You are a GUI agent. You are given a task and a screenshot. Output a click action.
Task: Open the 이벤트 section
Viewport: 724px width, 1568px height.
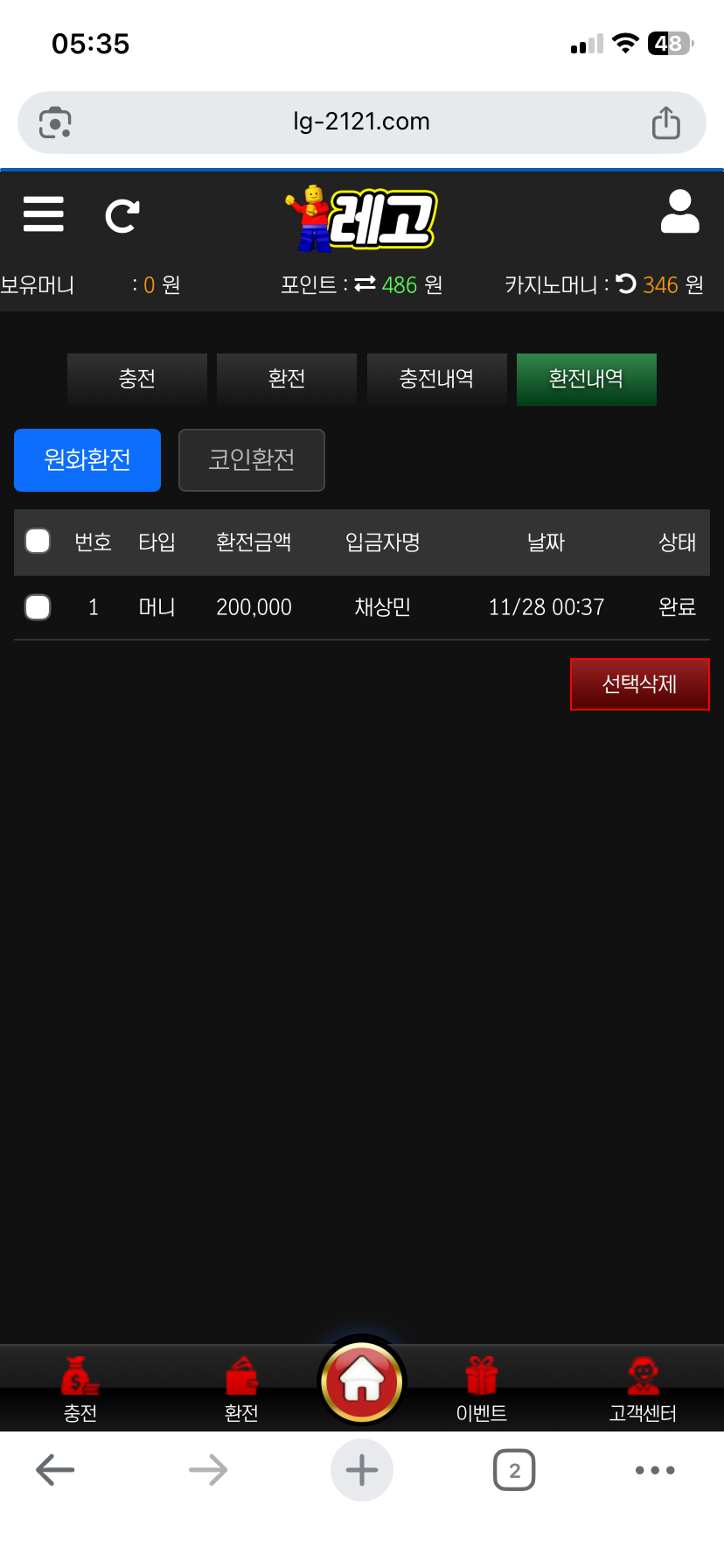coord(481,1388)
